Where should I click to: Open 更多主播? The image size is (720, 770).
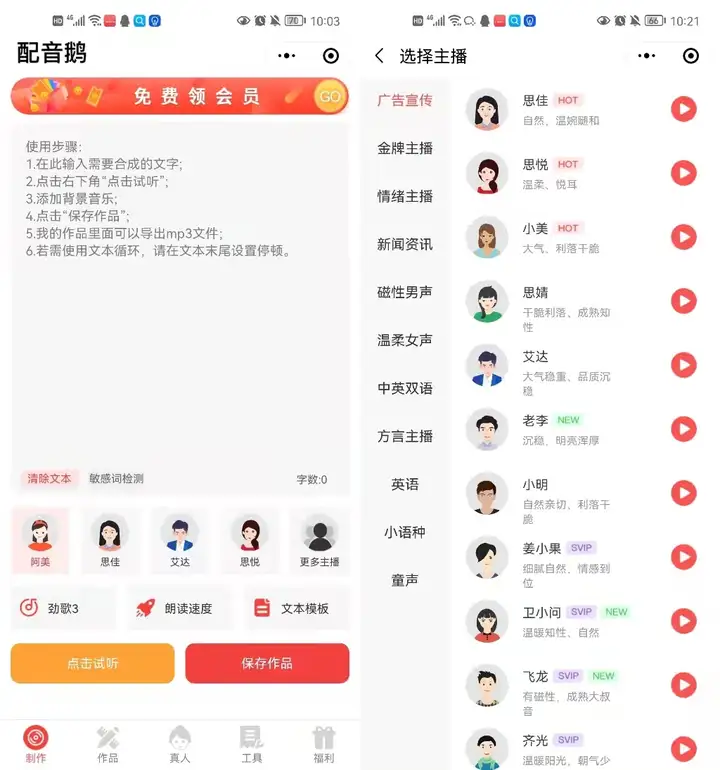(x=319, y=541)
